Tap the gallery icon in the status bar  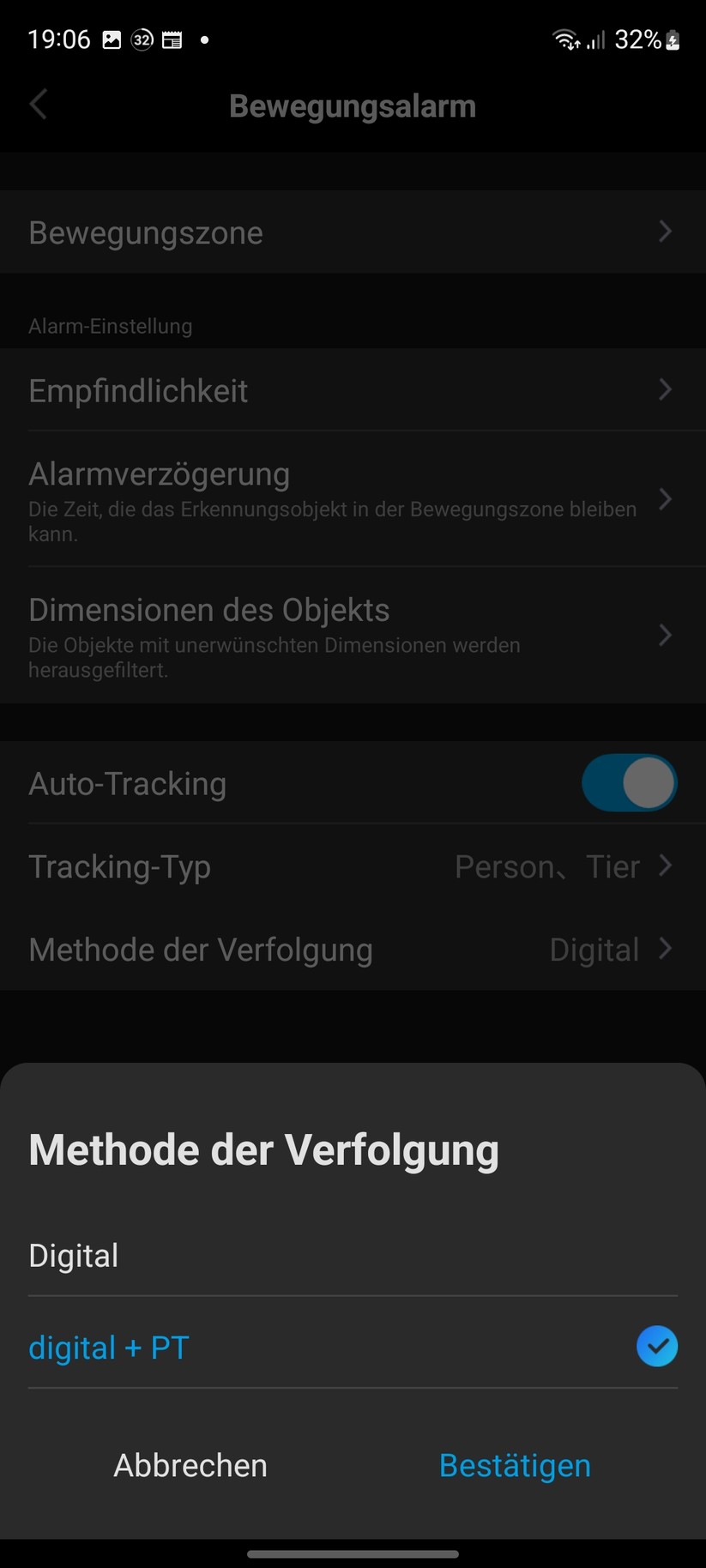point(112,39)
